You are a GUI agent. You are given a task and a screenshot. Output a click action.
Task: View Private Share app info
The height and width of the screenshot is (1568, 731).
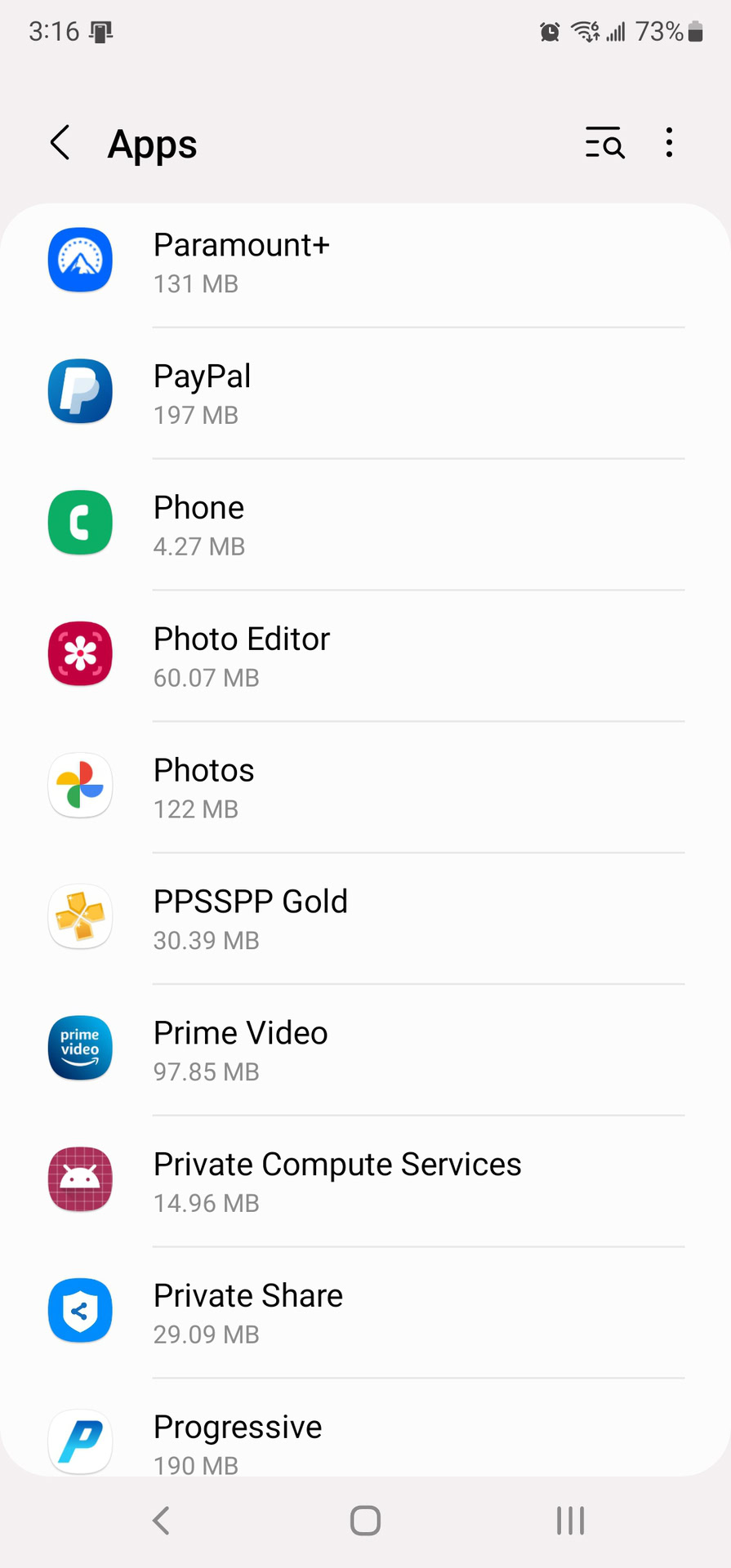click(365, 1313)
